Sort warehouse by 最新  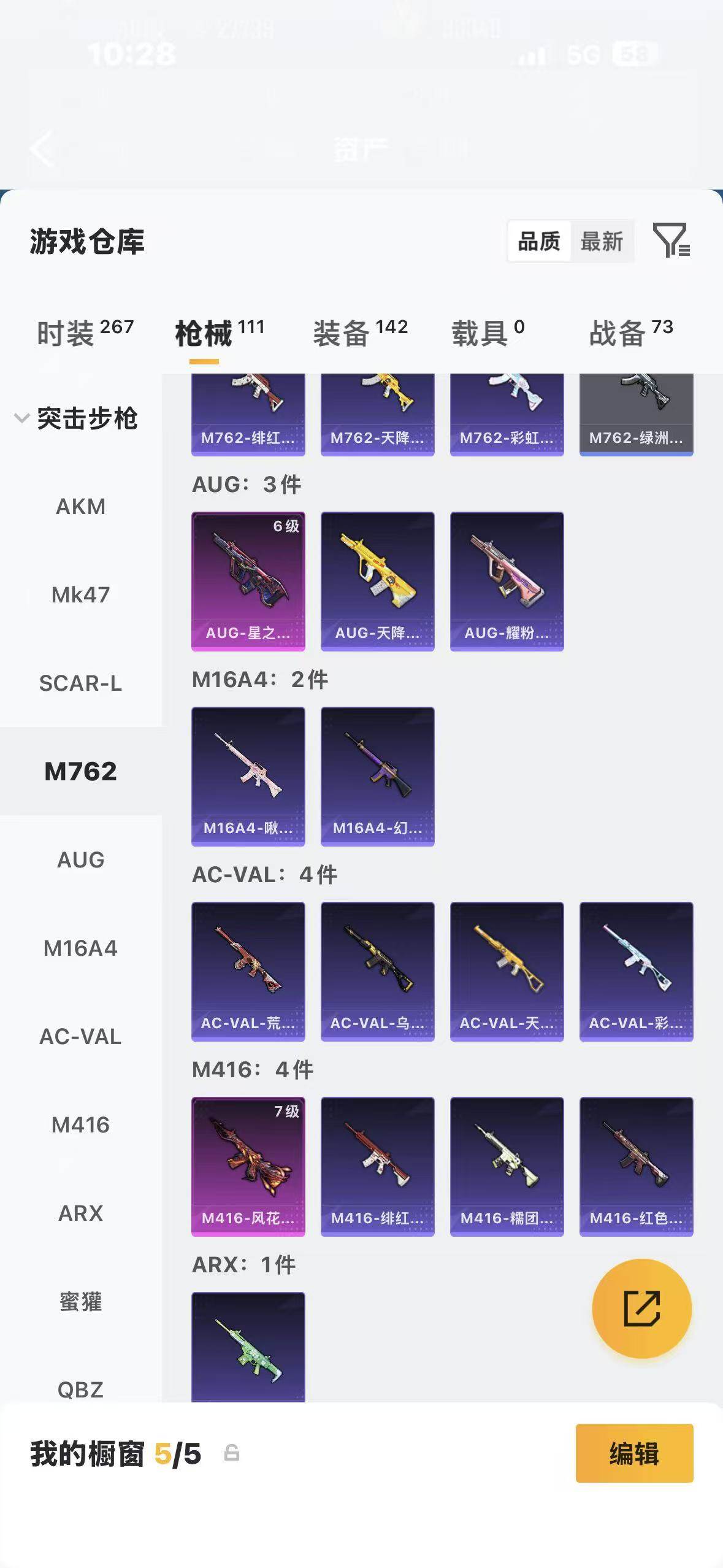point(602,241)
